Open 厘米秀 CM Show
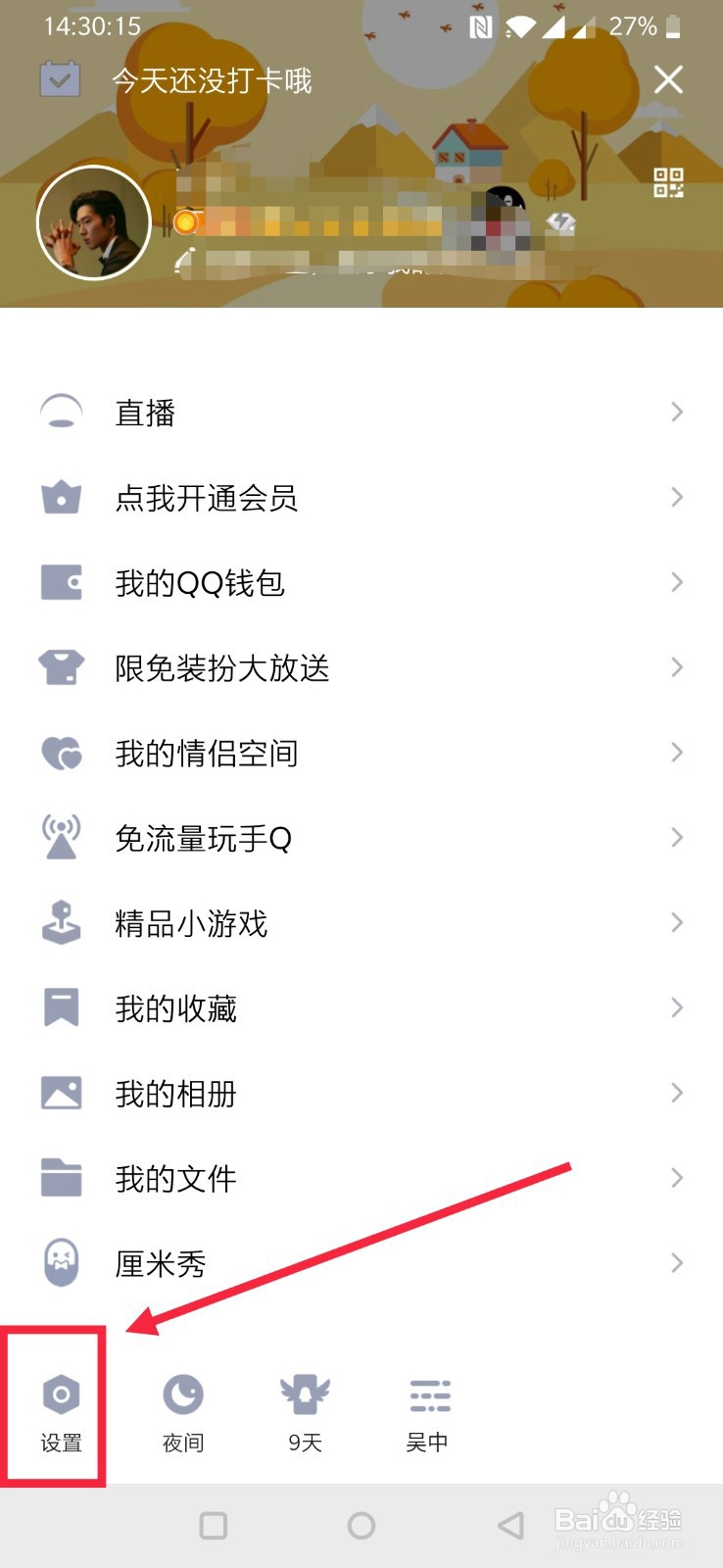This screenshot has width=723, height=1568. (x=160, y=1263)
